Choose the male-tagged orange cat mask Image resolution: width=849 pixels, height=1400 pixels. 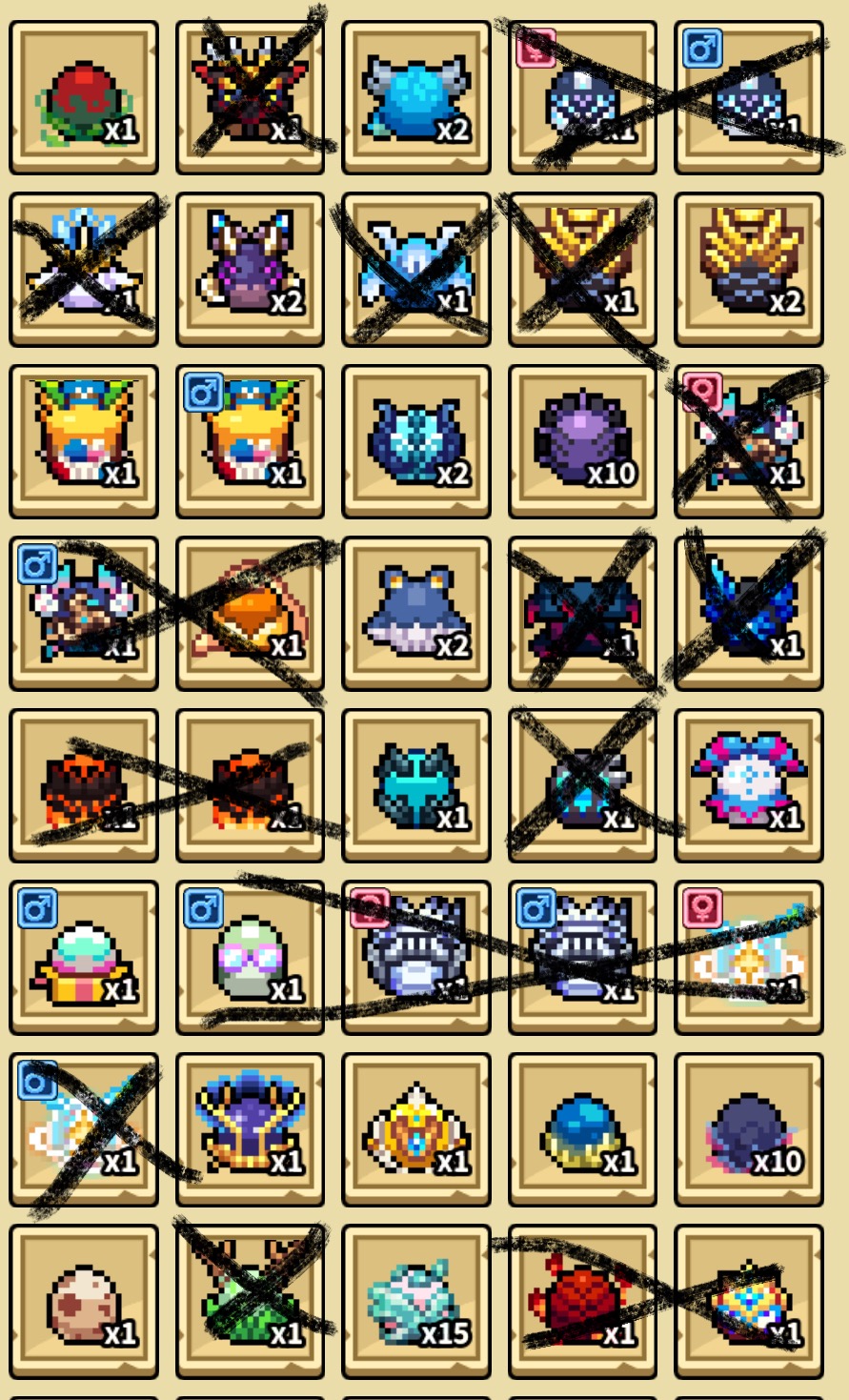(250, 441)
